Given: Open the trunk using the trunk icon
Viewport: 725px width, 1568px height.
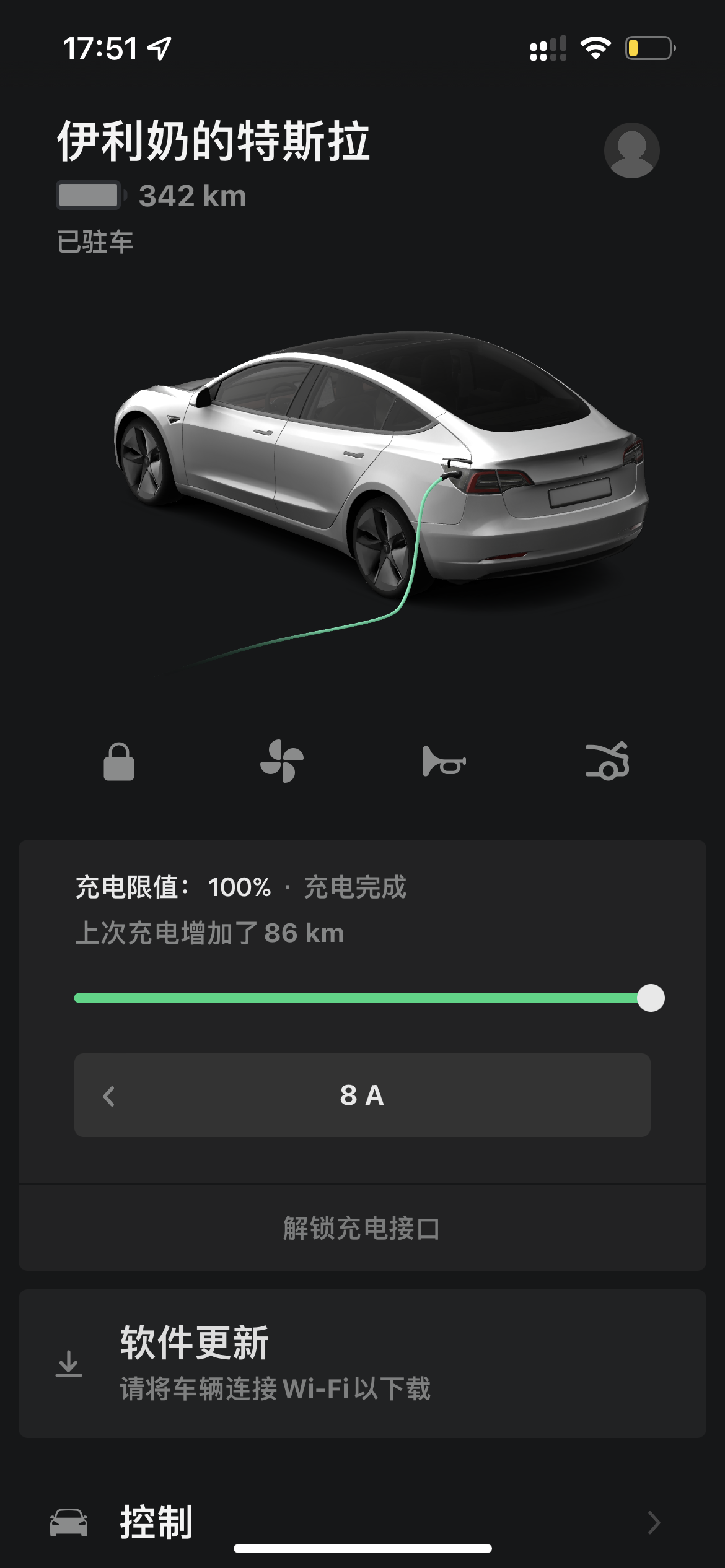Looking at the screenshot, I should pyautogui.click(x=609, y=764).
